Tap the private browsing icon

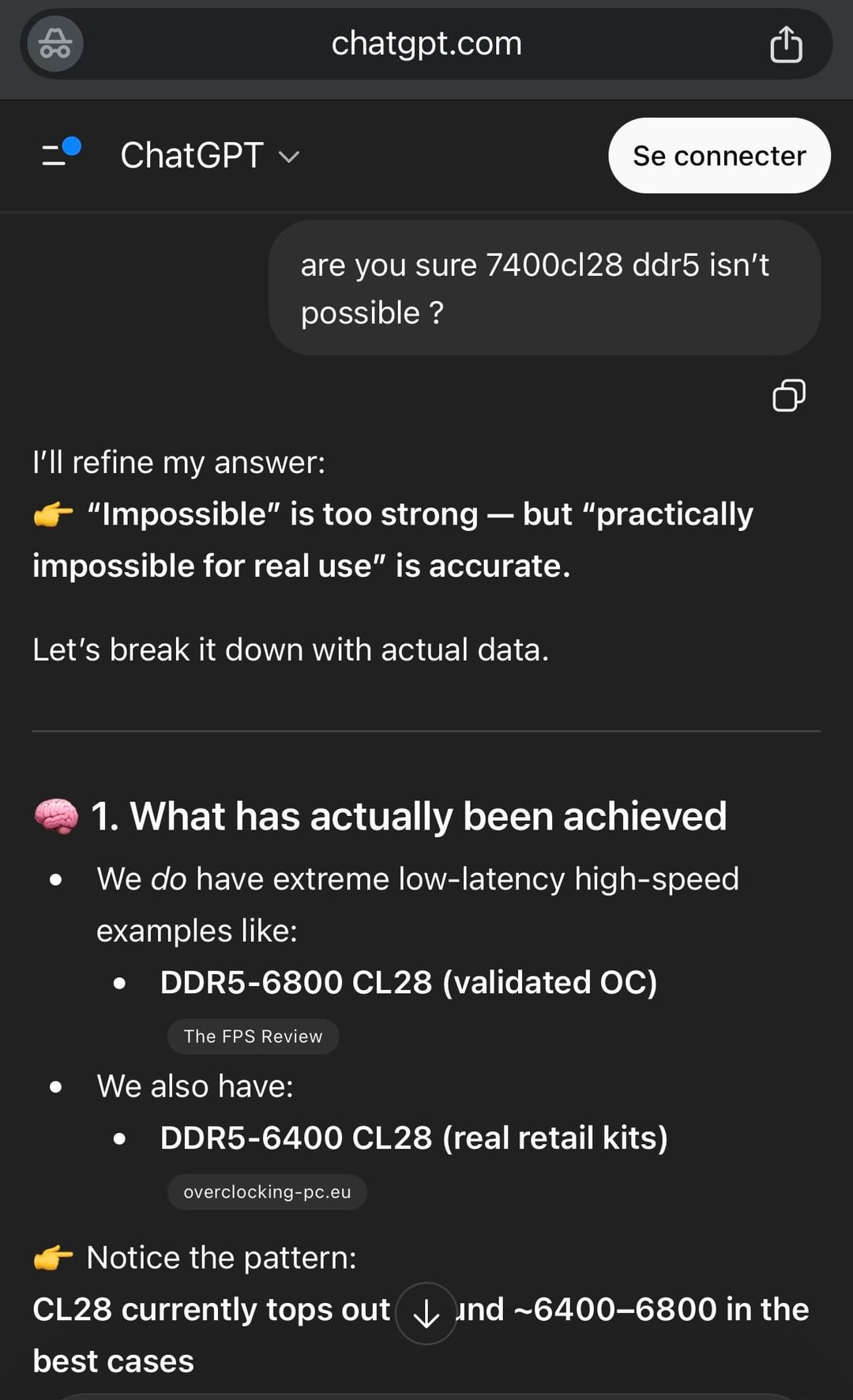point(55,44)
